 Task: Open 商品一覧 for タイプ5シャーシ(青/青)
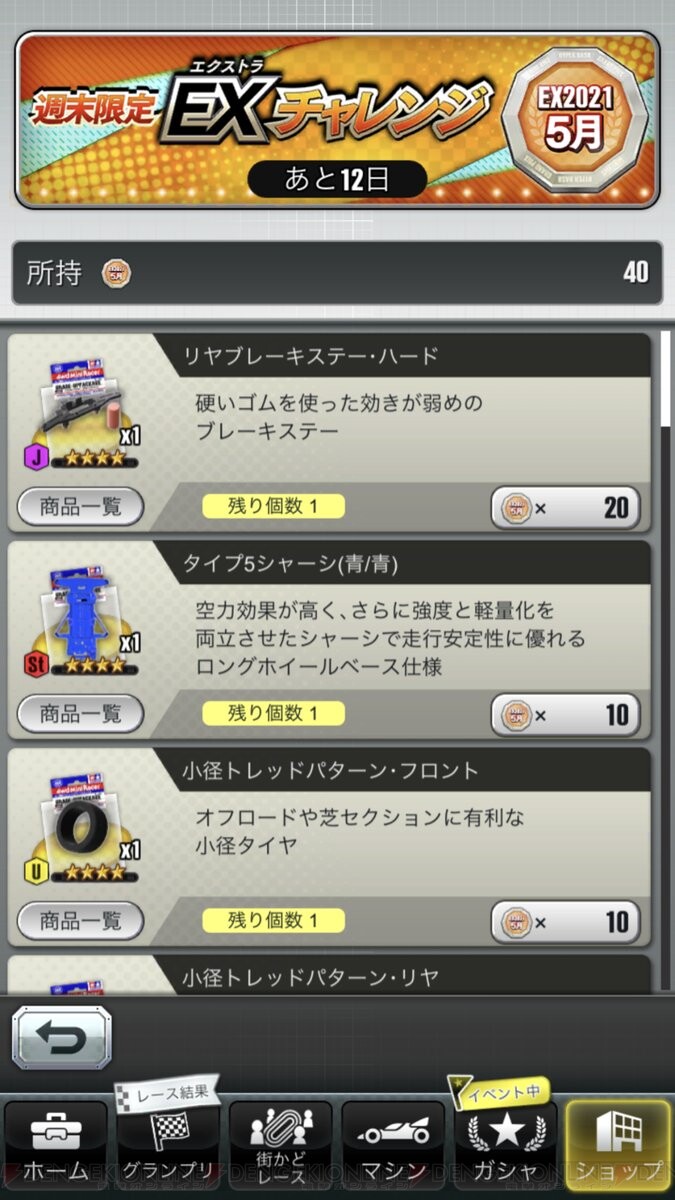pyautogui.click(x=81, y=714)
